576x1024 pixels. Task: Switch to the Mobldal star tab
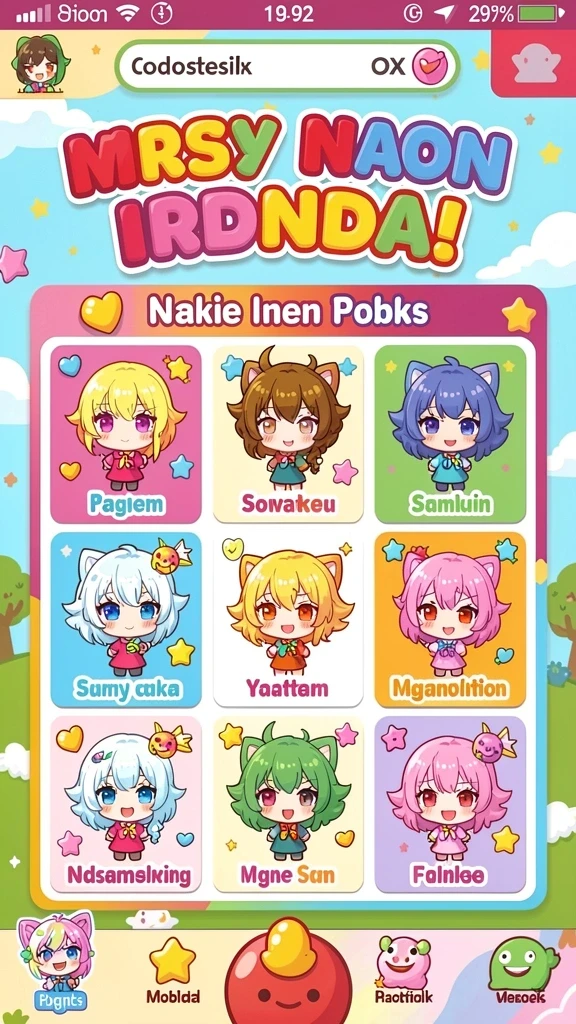[172, 971]
